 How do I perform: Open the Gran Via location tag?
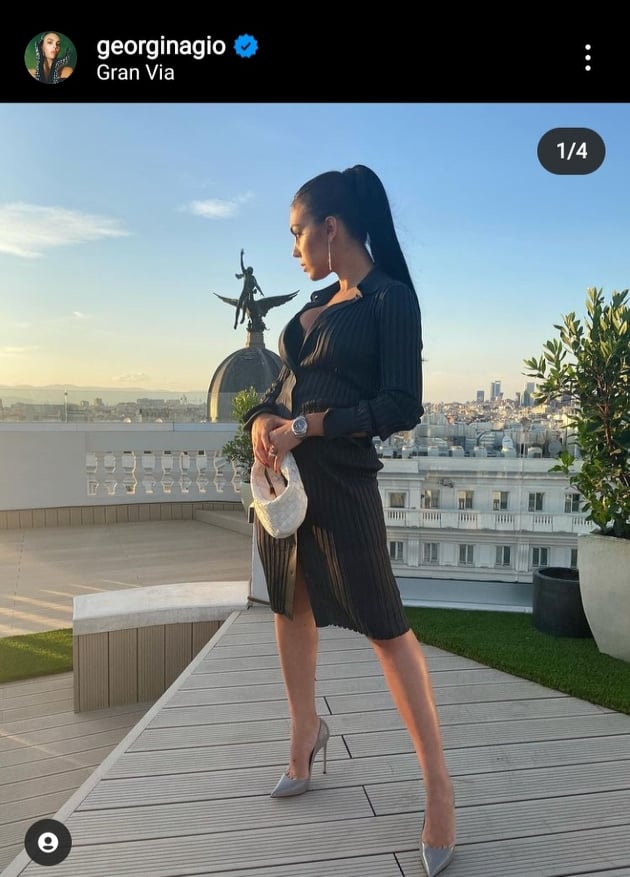tap(135, 73)
